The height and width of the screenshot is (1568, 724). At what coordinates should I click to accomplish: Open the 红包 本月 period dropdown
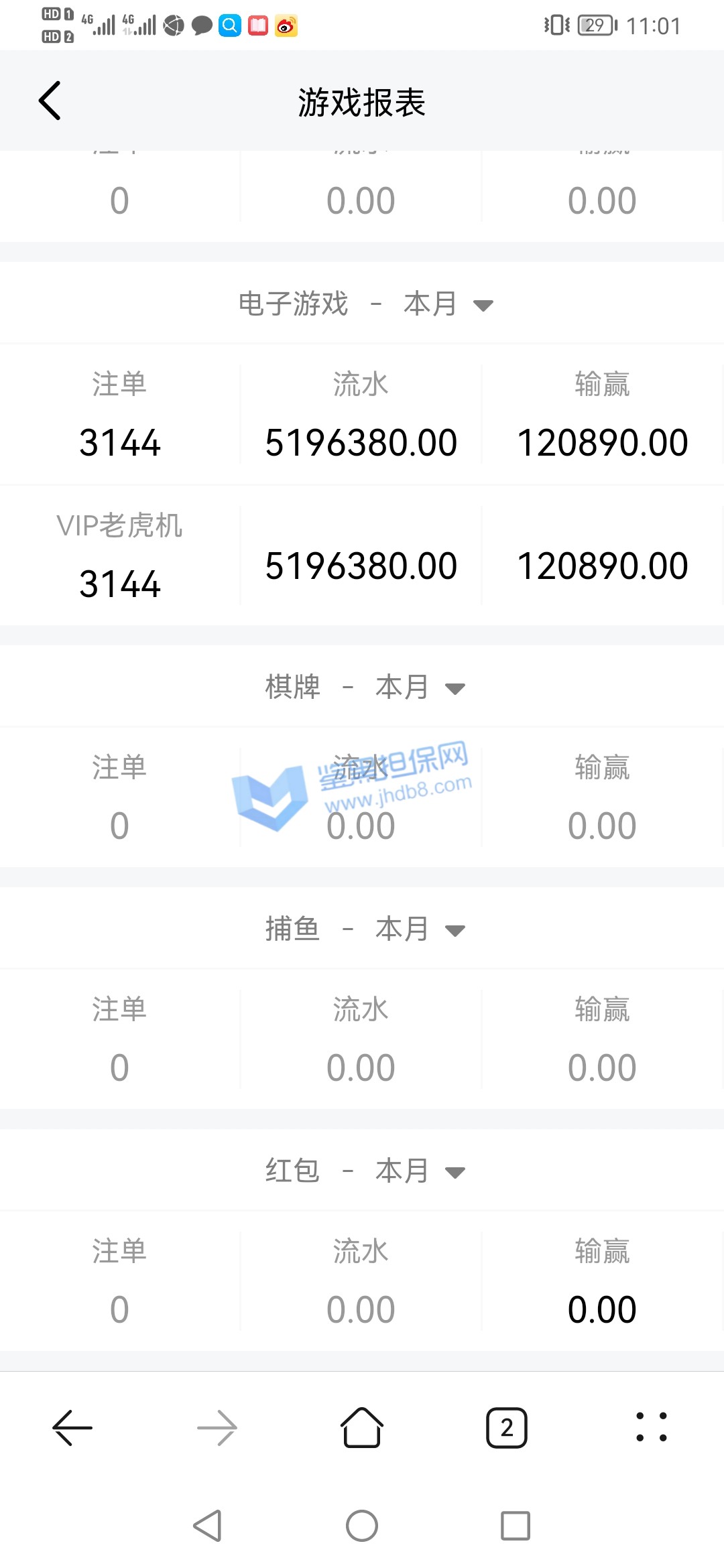coord(420,1171)
